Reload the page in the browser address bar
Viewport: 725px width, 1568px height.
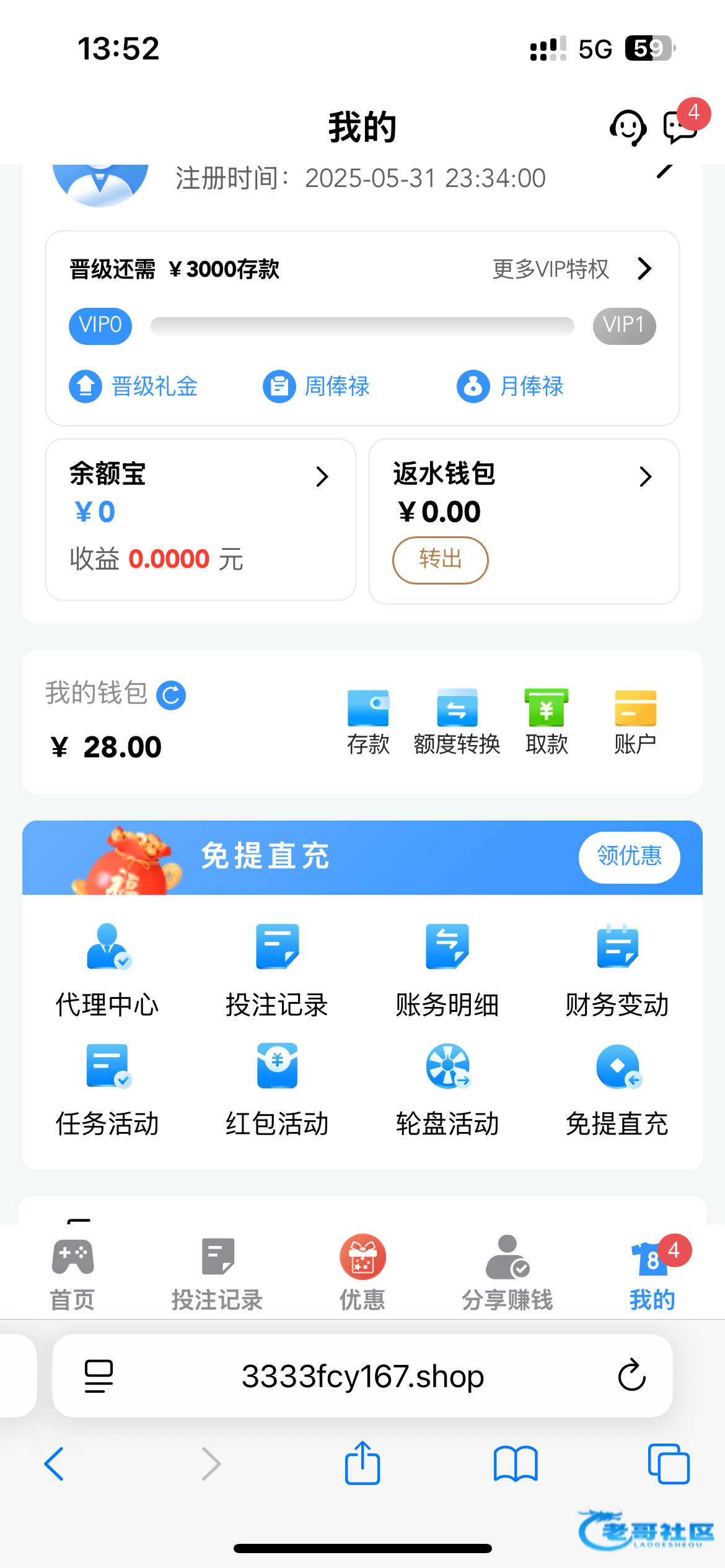point(632,1376)
